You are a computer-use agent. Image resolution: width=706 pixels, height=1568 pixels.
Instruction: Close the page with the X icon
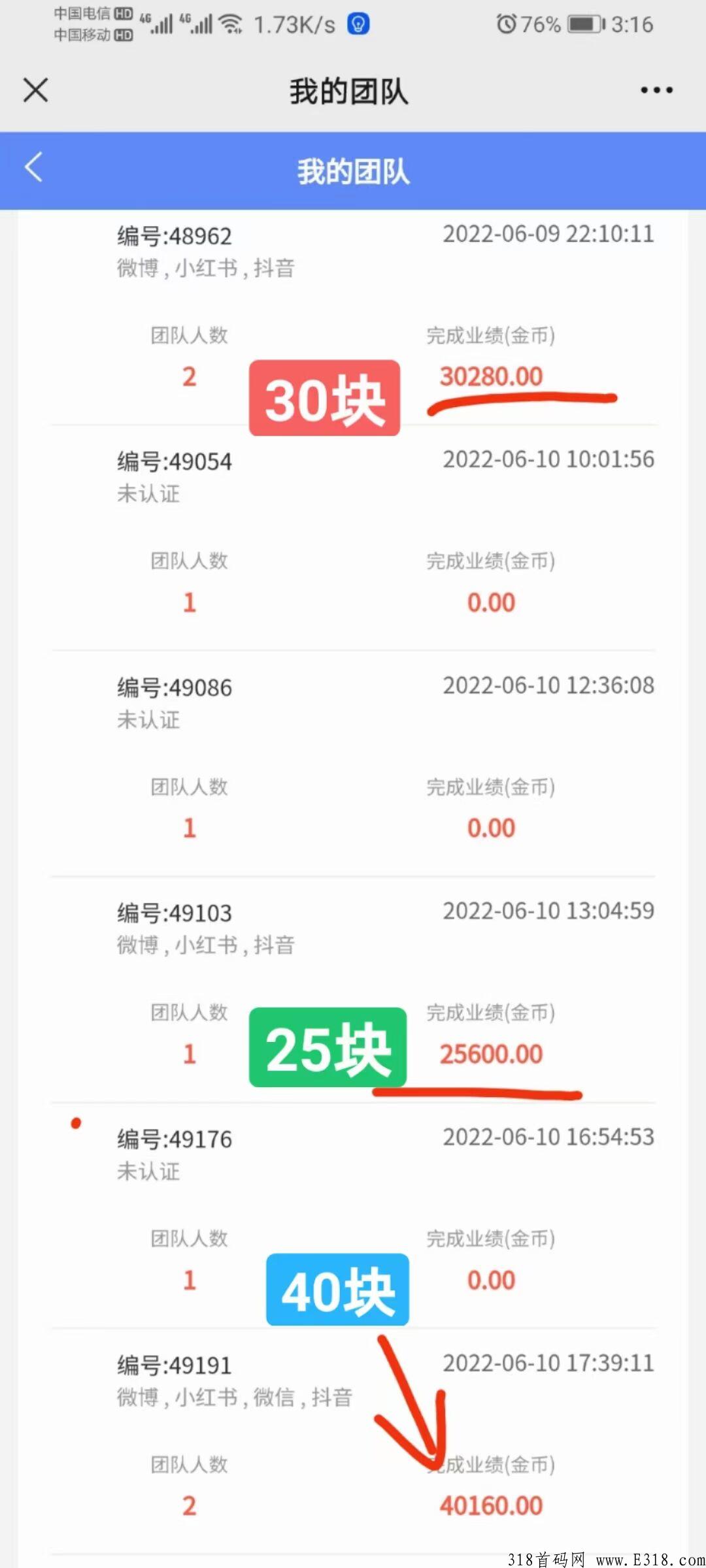point(35,91)
